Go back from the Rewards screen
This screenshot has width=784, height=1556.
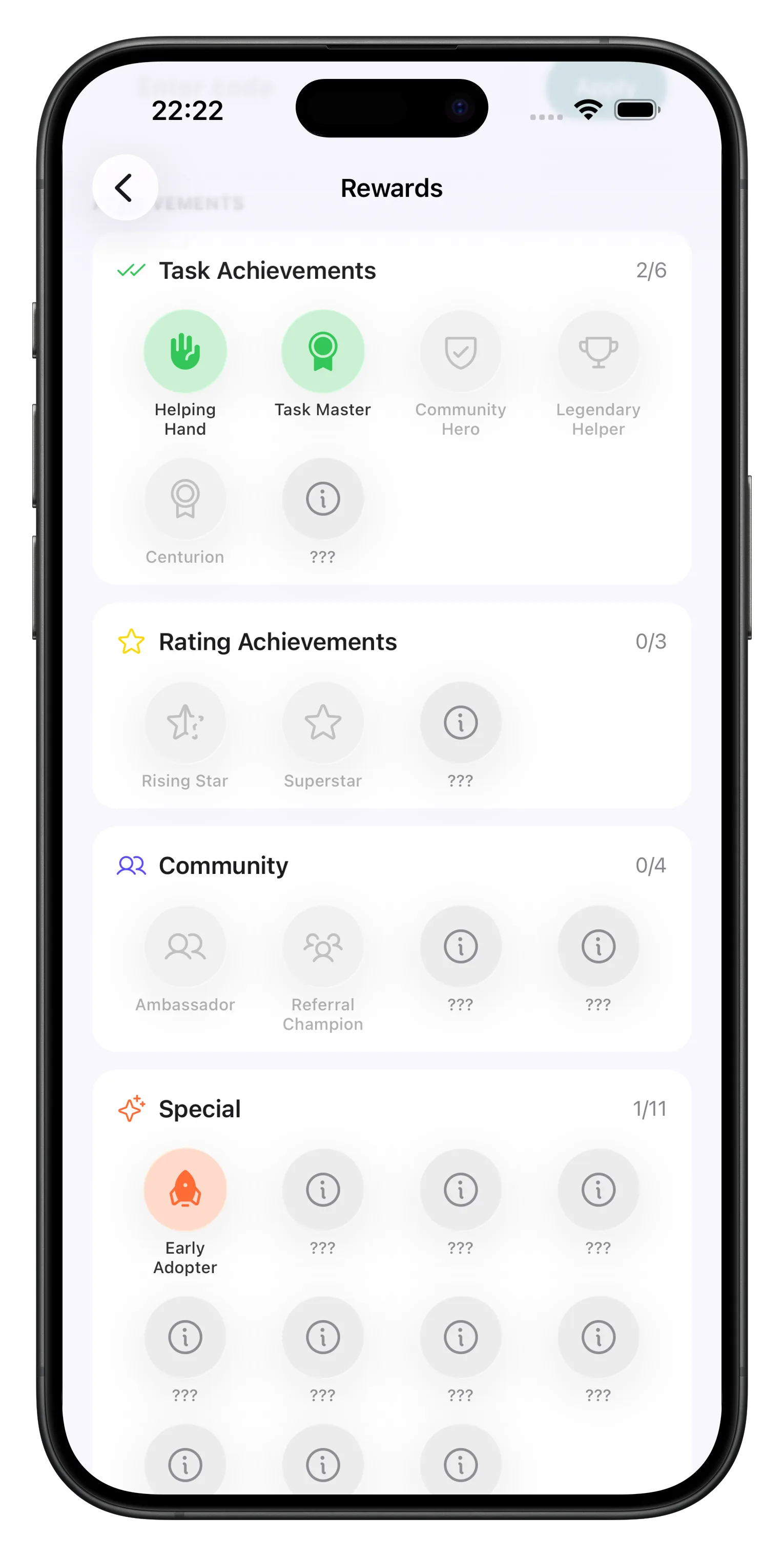pyautogui.click(x=125, y=187)
